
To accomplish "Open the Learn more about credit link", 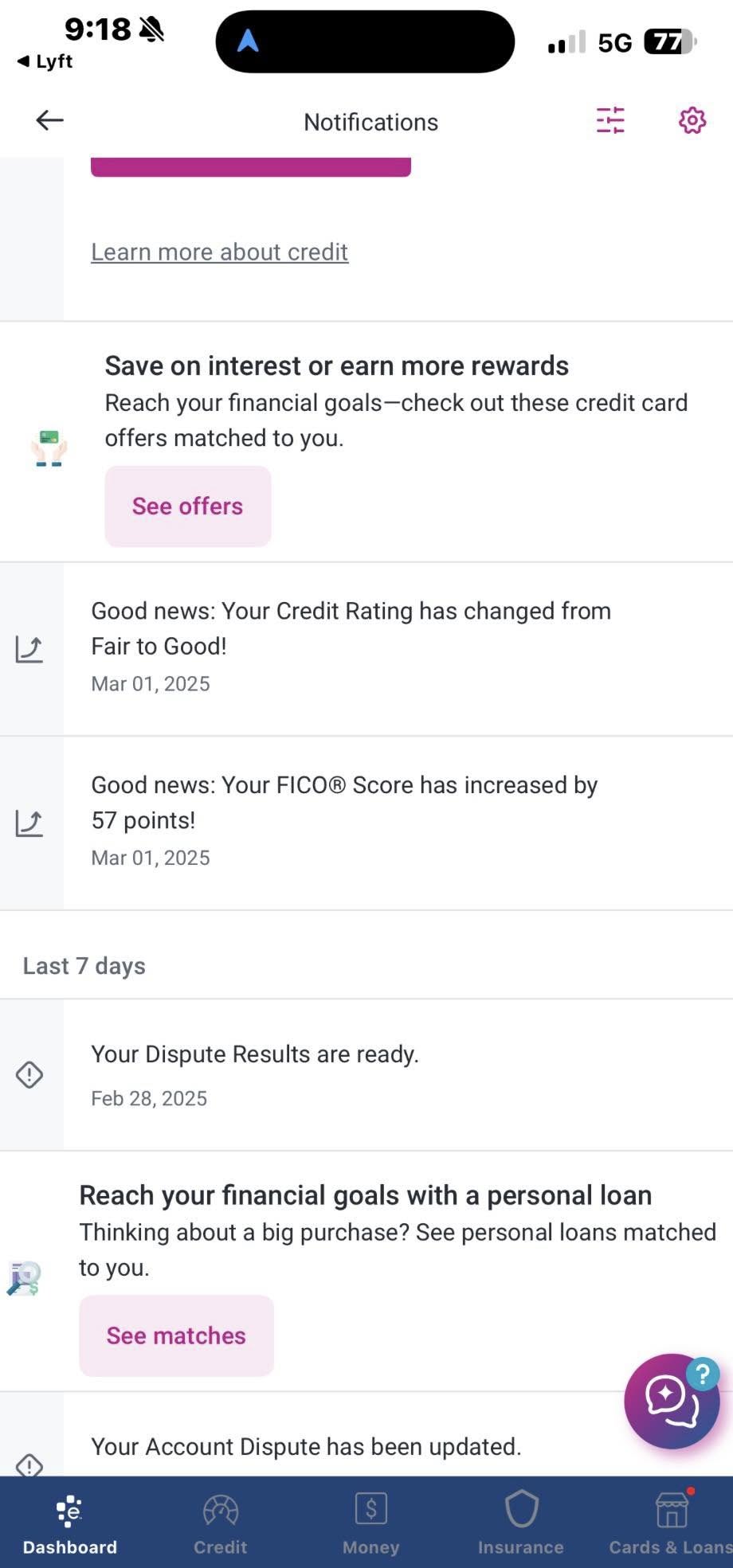I will click(219, 252).
